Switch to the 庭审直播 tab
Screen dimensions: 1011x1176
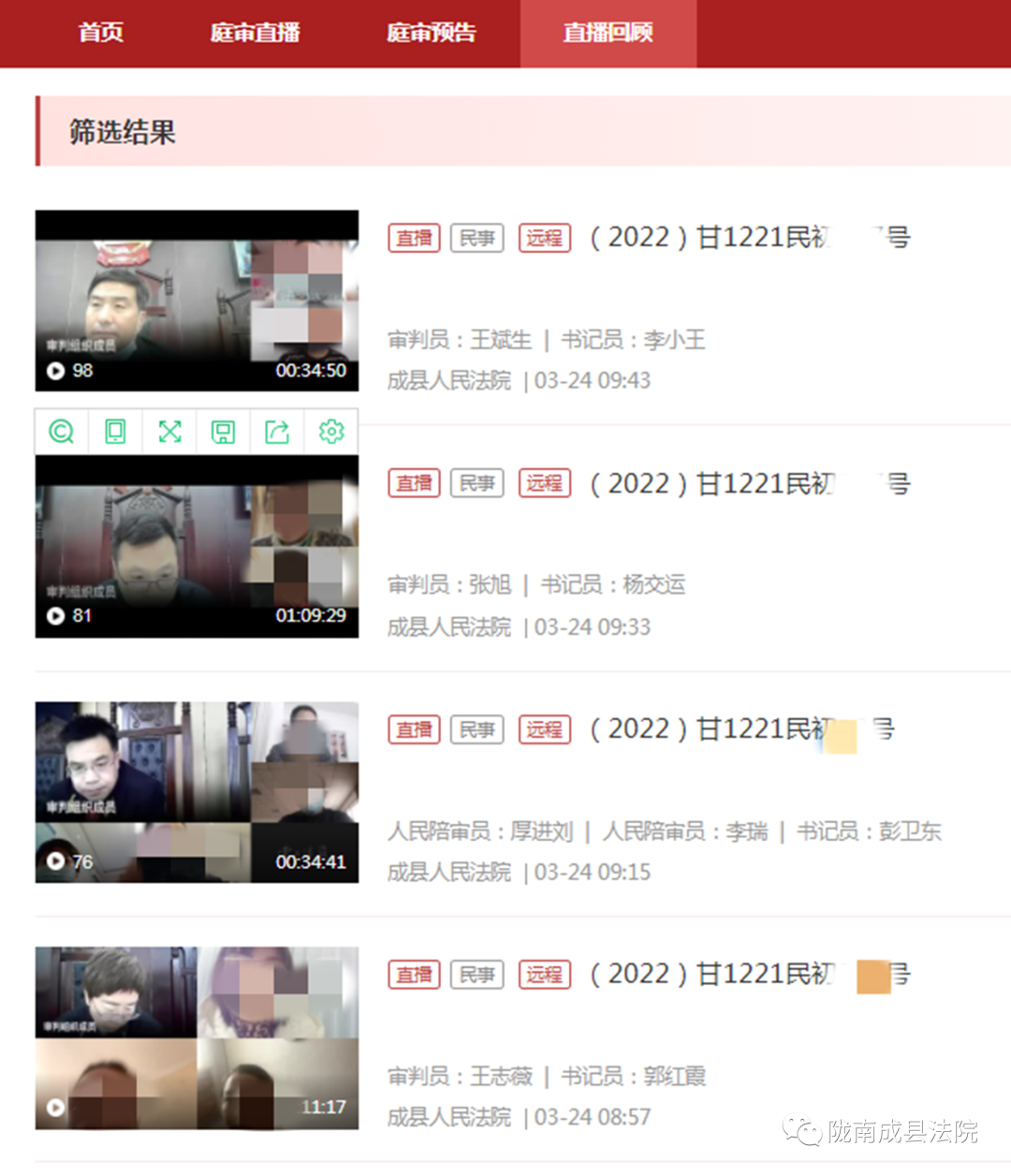(x=255, y=33)
